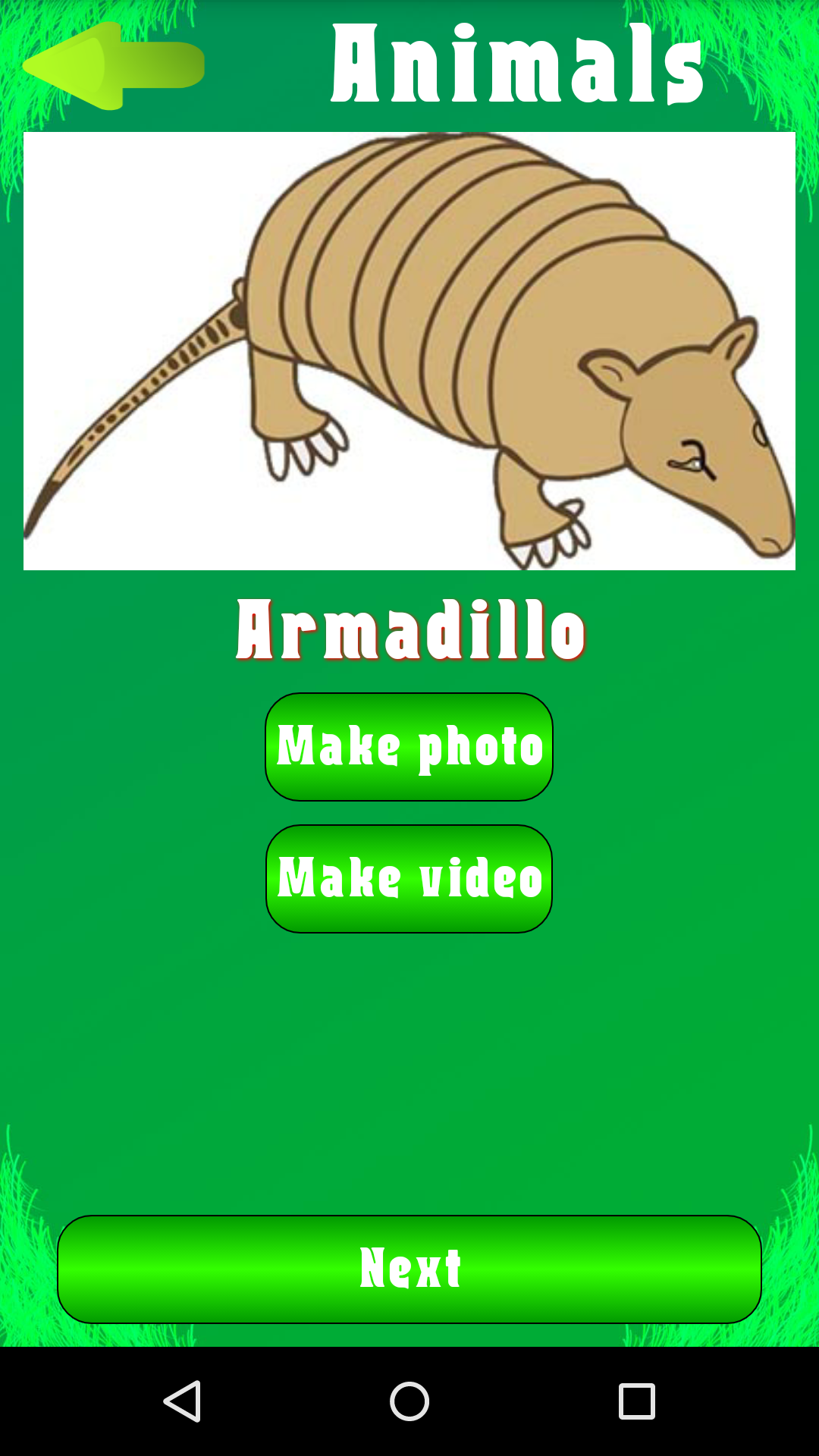The width and height of the screenshot is (819, 1456).
Task: Open the recent apps view
Action: tap(637, 1401)
